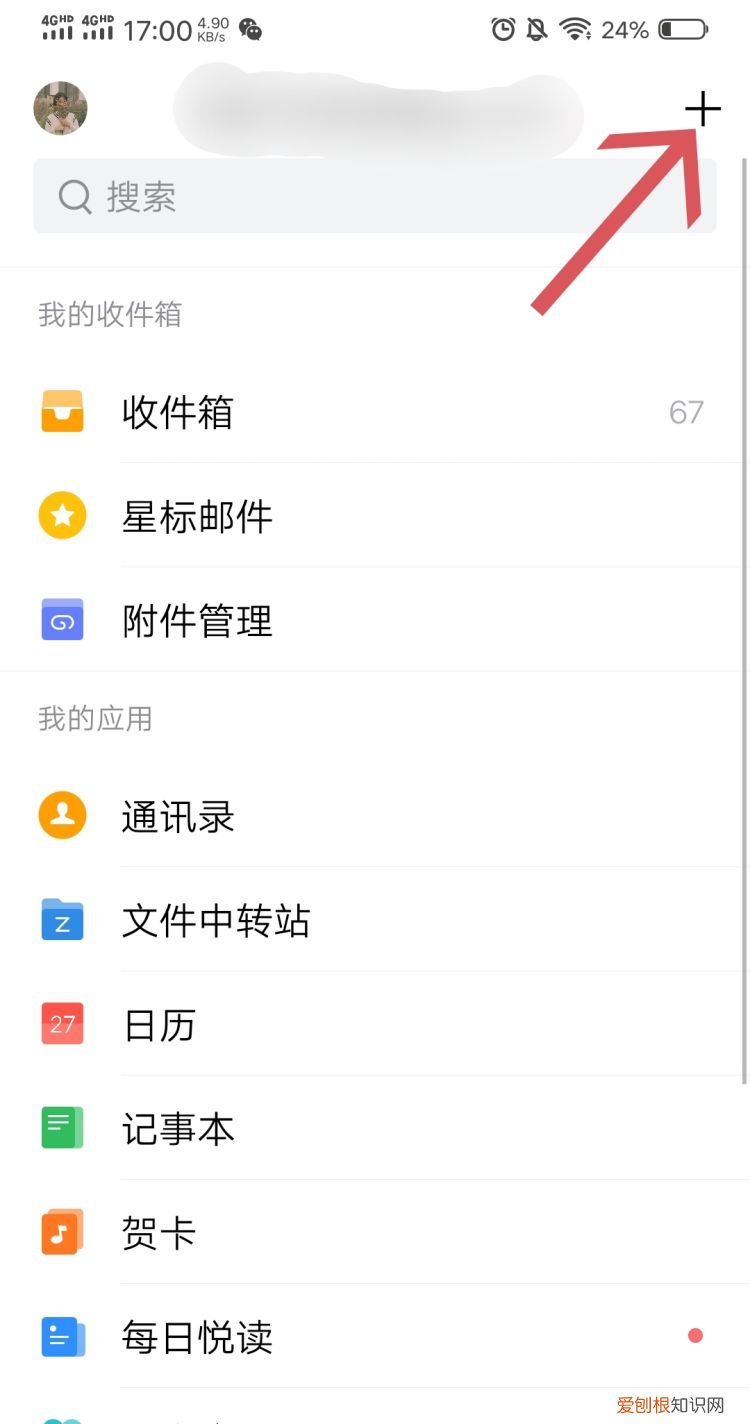The width and height of the screenshot is (750, 1424).
Task: Open the notebook (记事本) icon
Action: (61, 1128)
